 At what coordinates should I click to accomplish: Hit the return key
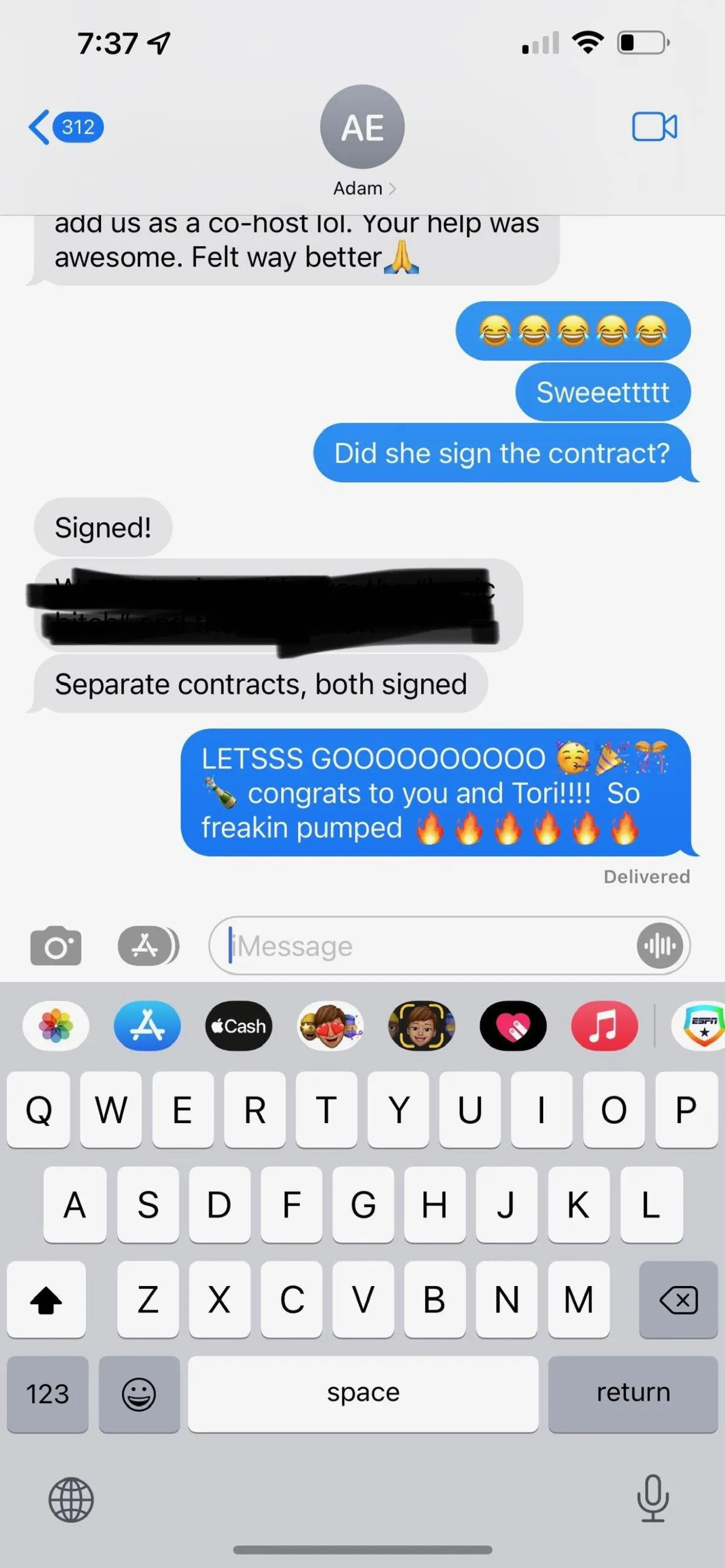[633, 1394]
